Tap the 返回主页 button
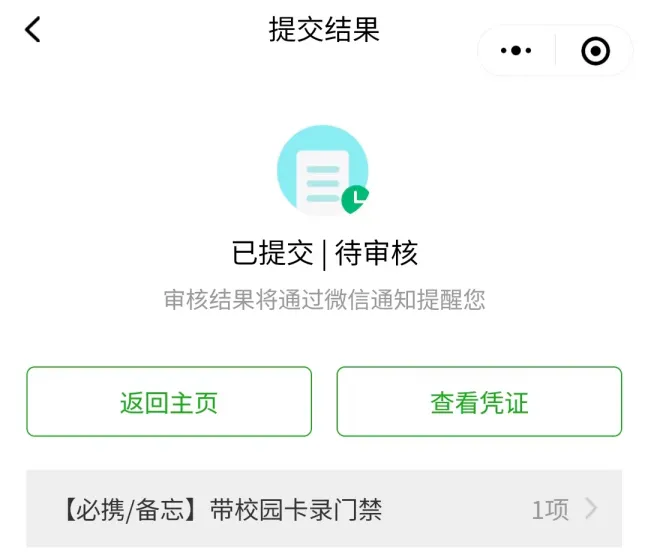The width and height of the screenshot is (648, 558). tap(169, 402)
